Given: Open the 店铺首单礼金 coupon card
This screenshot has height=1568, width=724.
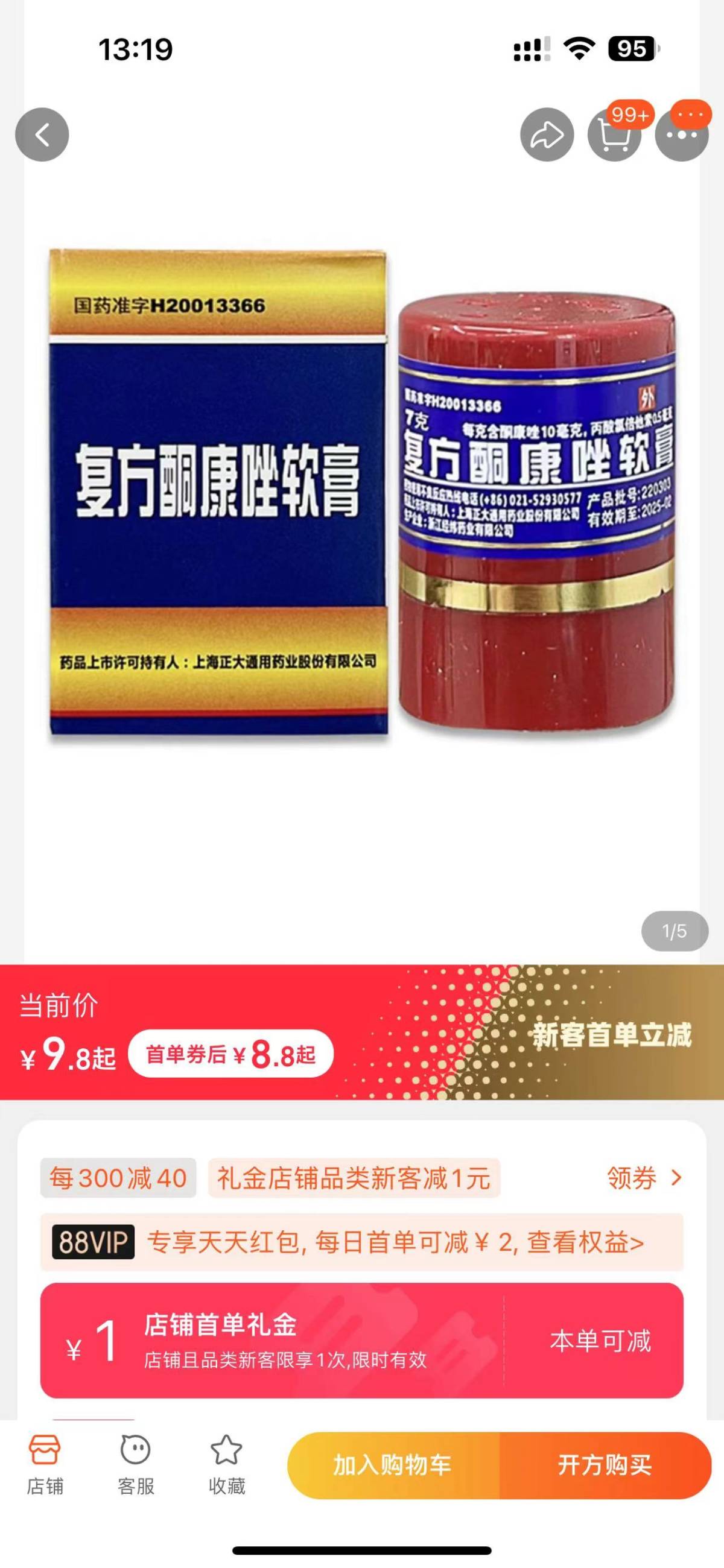Looking at the screenshot, I should pyautogui.click(x=361, y=1341).
